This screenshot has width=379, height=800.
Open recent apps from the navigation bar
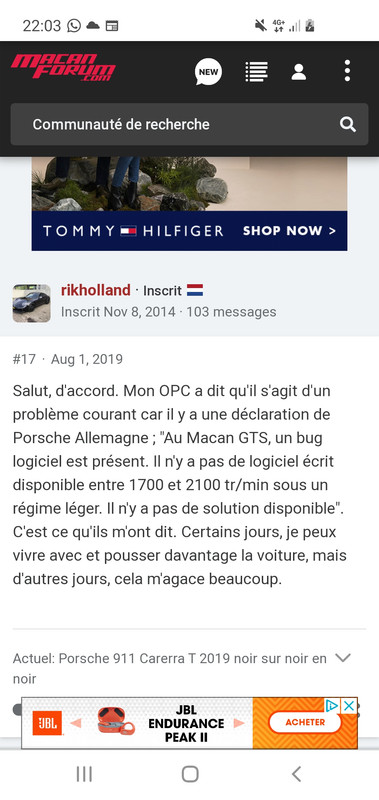(x=84, y=774)
